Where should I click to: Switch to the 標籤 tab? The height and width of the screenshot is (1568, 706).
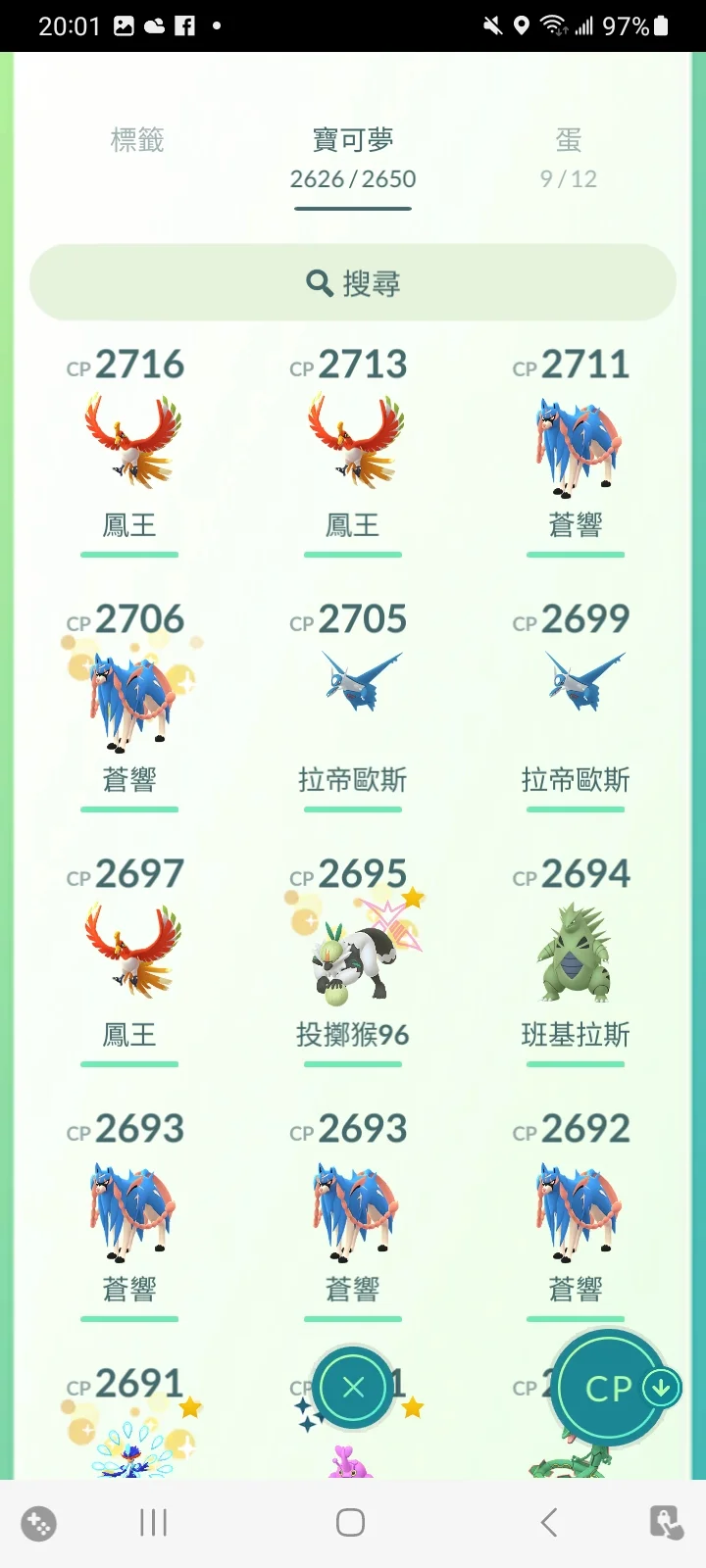pos(137,141)
